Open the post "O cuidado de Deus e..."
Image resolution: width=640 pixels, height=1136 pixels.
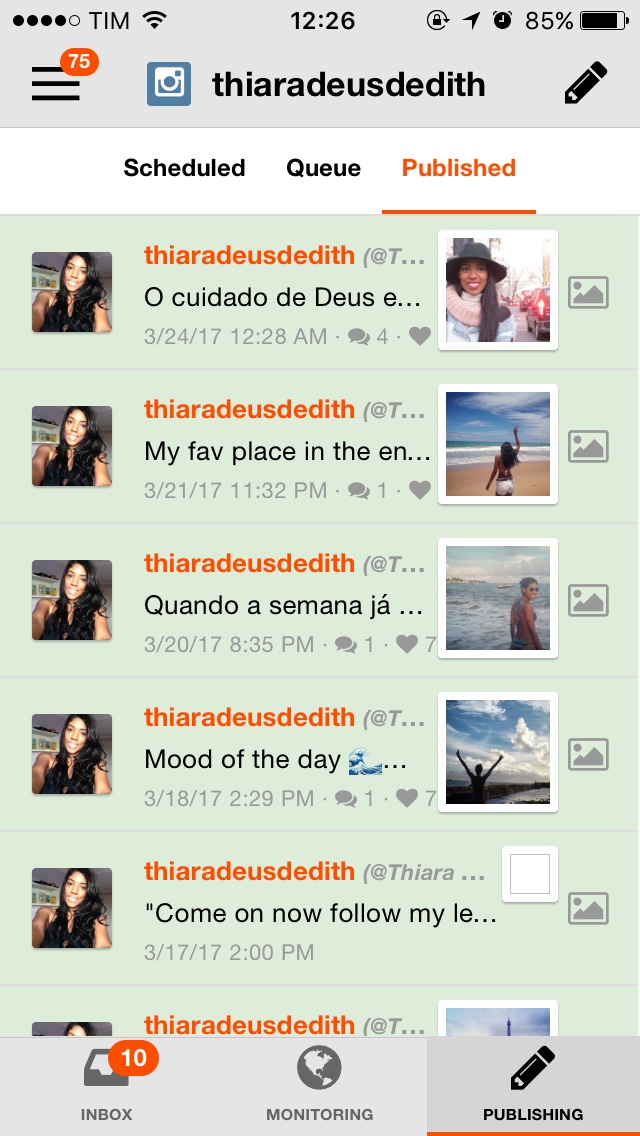[287, 297]
